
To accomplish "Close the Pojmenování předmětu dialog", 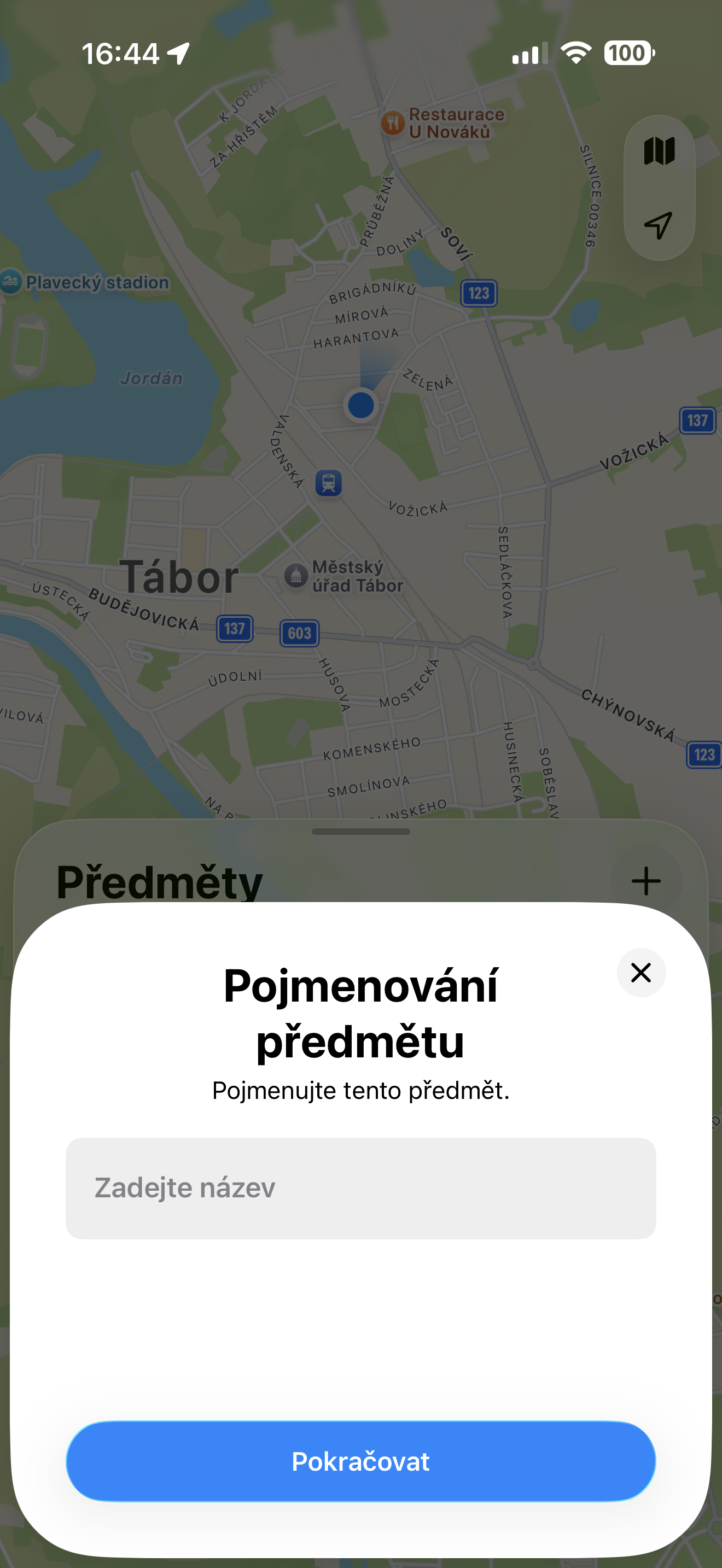I will point(641,972).
